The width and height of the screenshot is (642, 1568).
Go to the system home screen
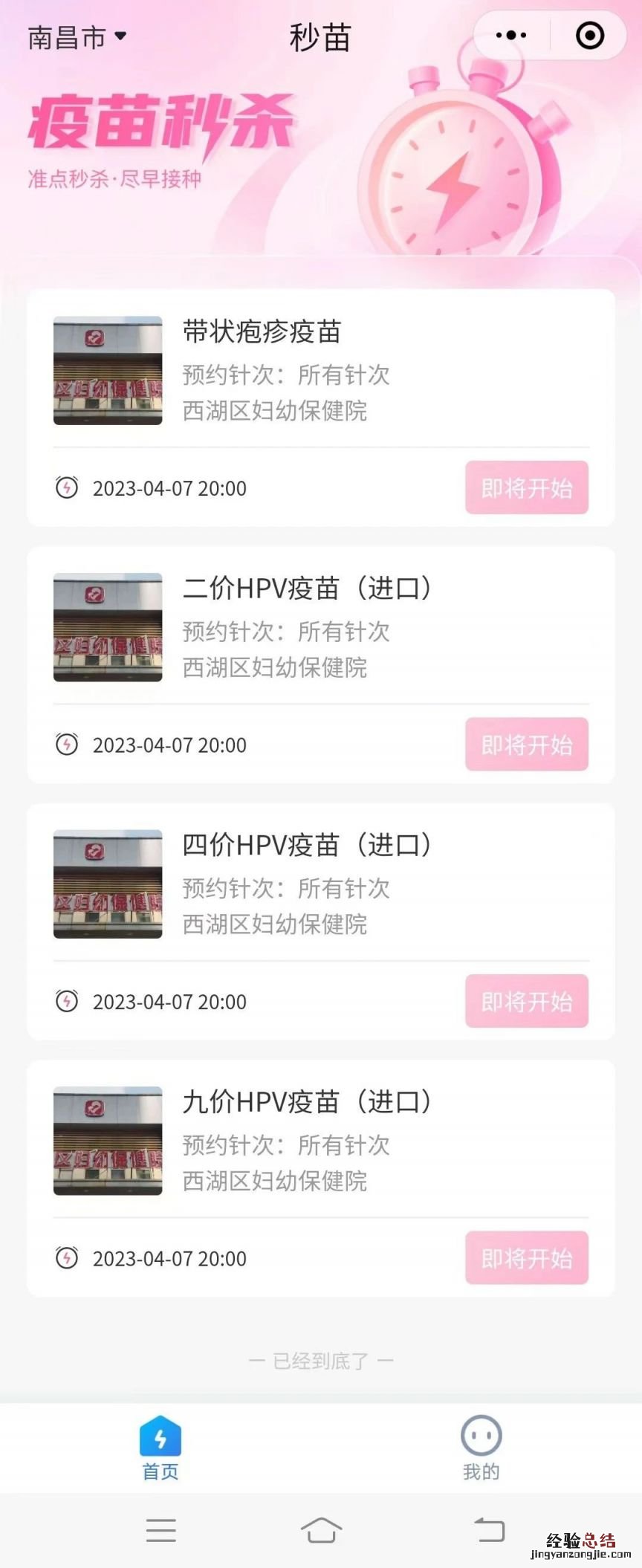(321, 1530)
